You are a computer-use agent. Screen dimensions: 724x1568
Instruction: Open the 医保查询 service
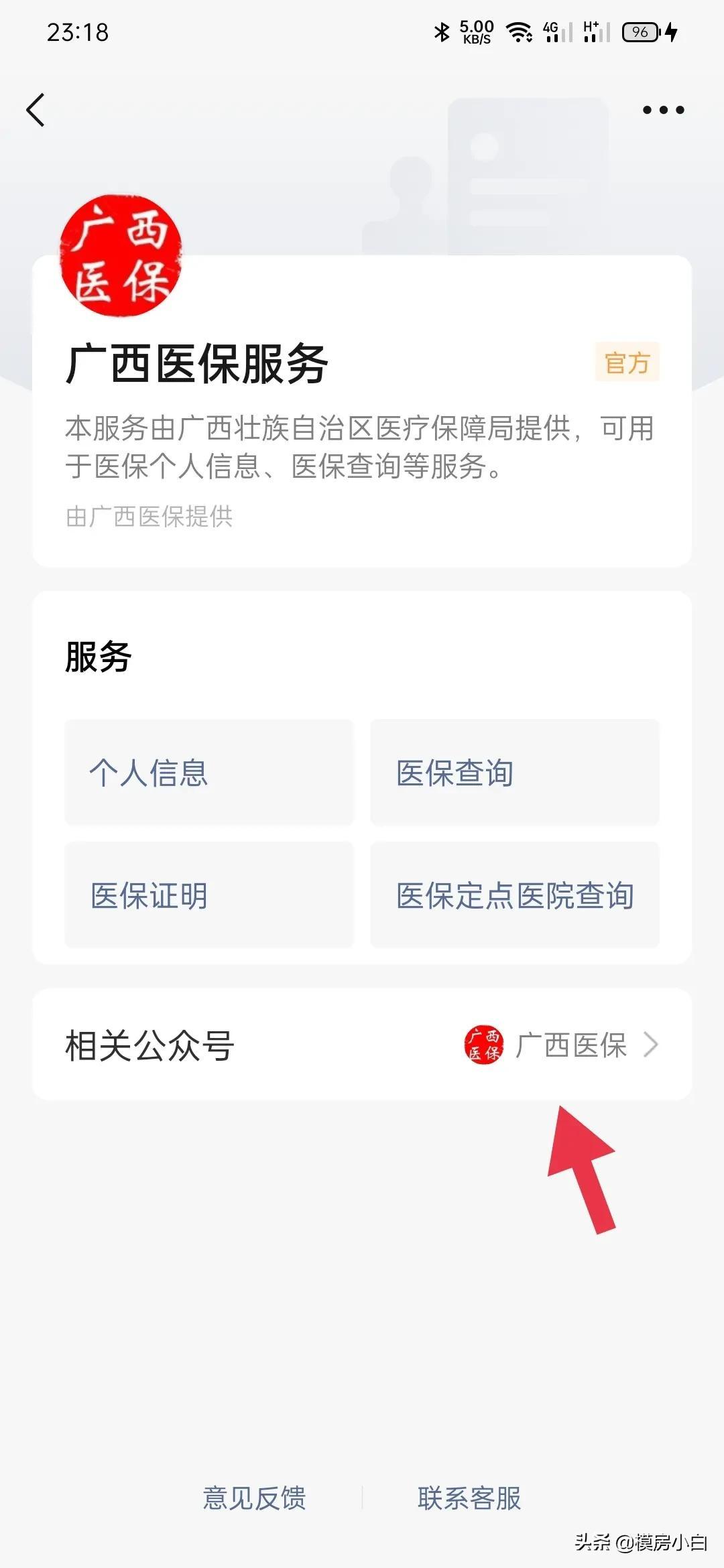pos(514,772)
